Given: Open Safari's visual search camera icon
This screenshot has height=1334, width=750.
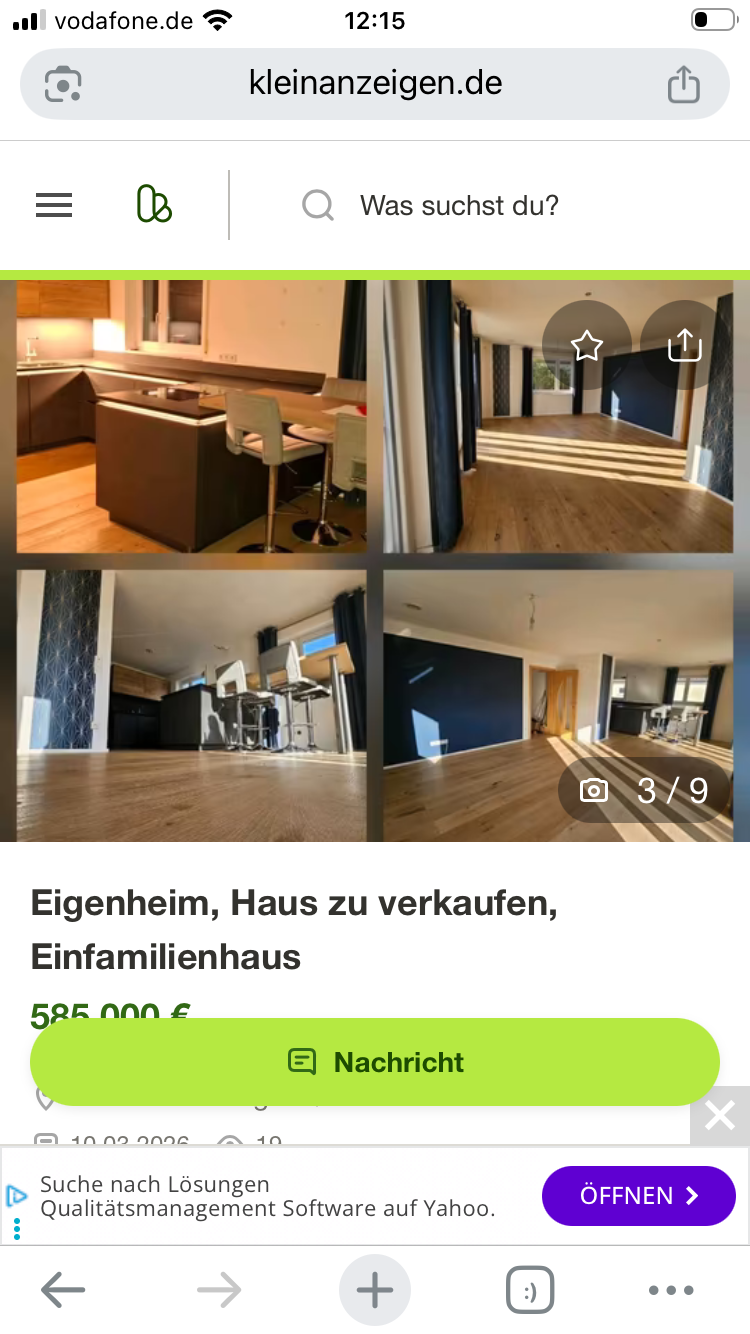Looking at the screenshot, I should pyautogui.click(x=63, y=83).
